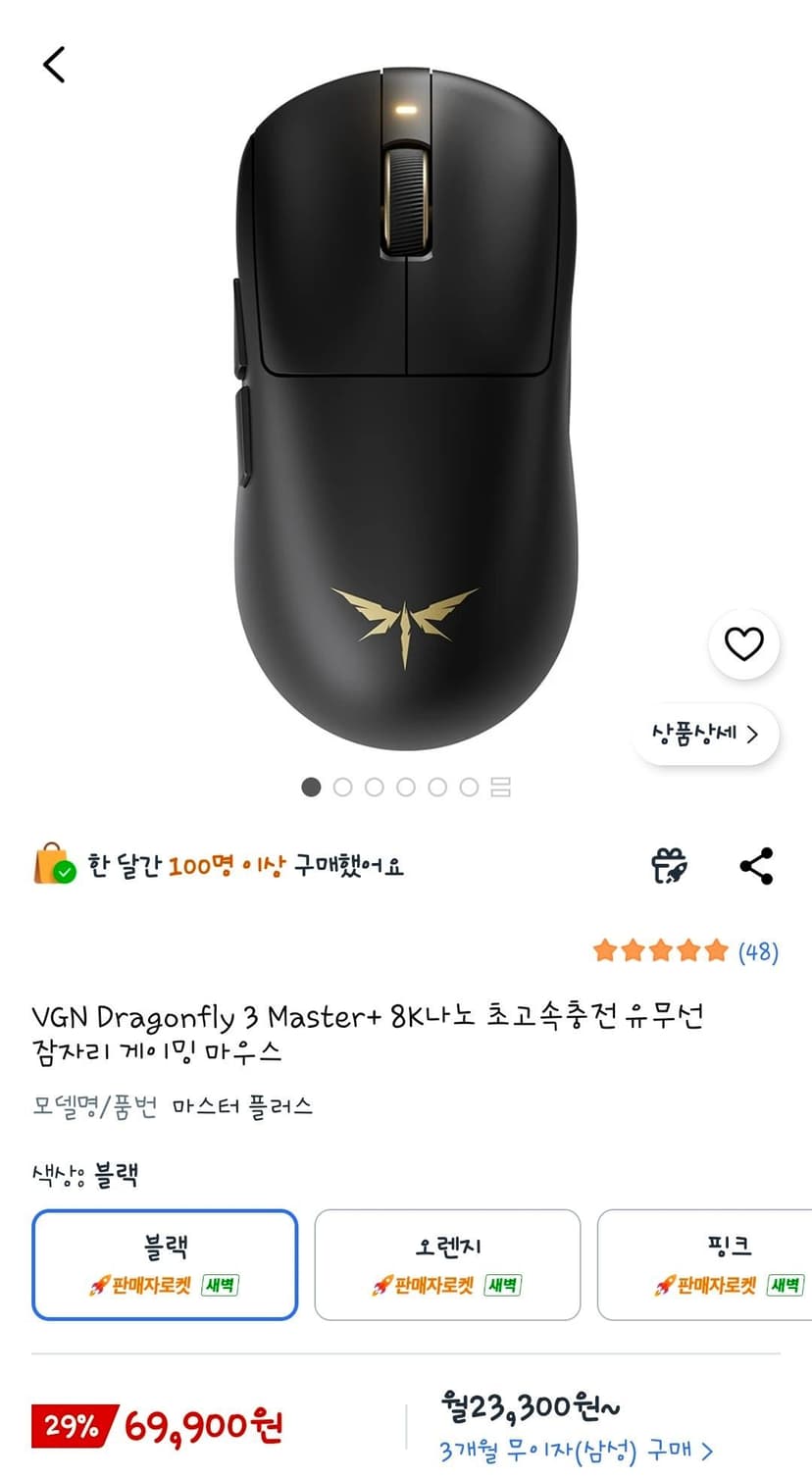Pick the 핑크 color option

[704, 1264]
